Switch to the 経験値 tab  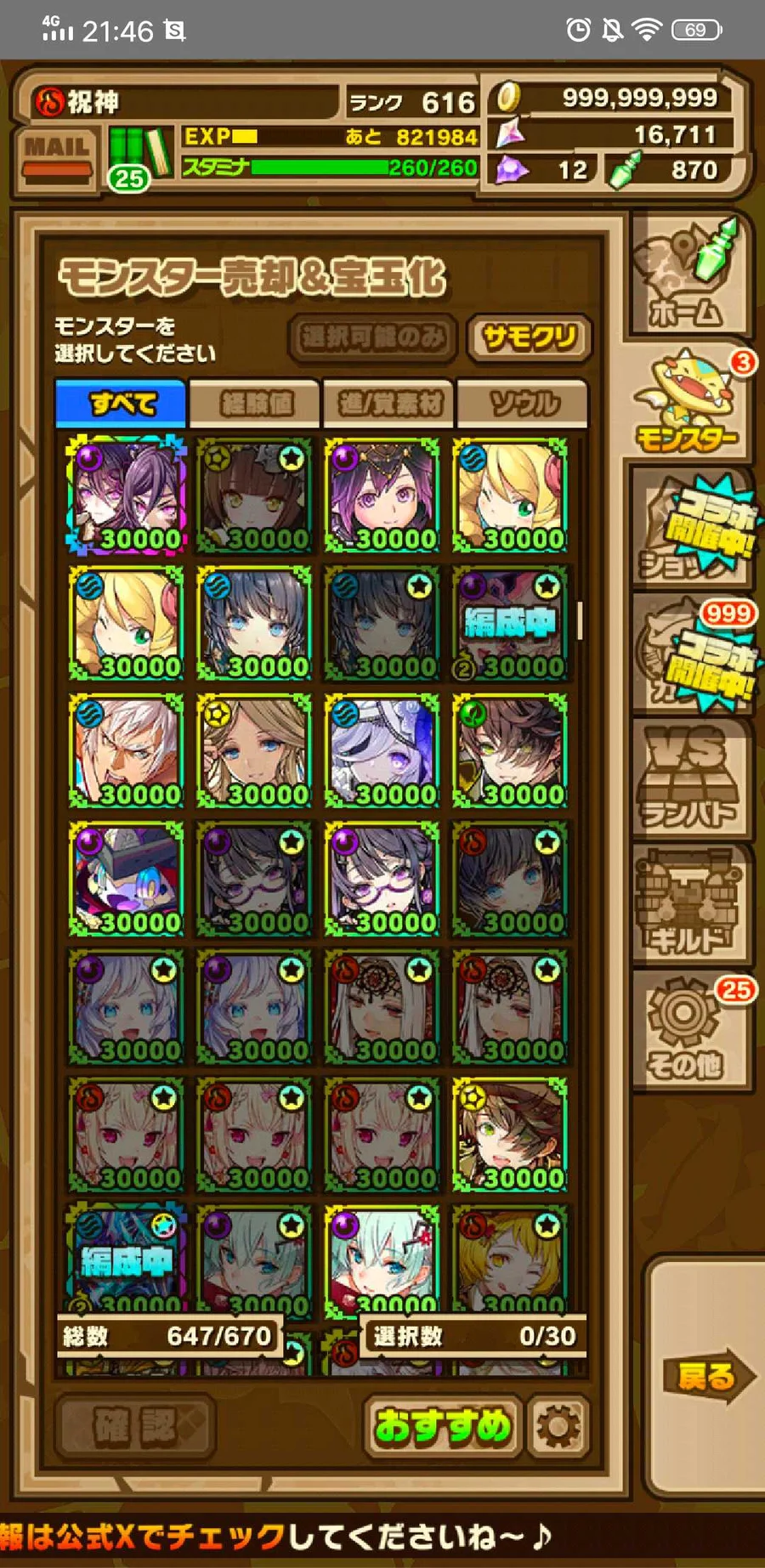pos(255,403)
